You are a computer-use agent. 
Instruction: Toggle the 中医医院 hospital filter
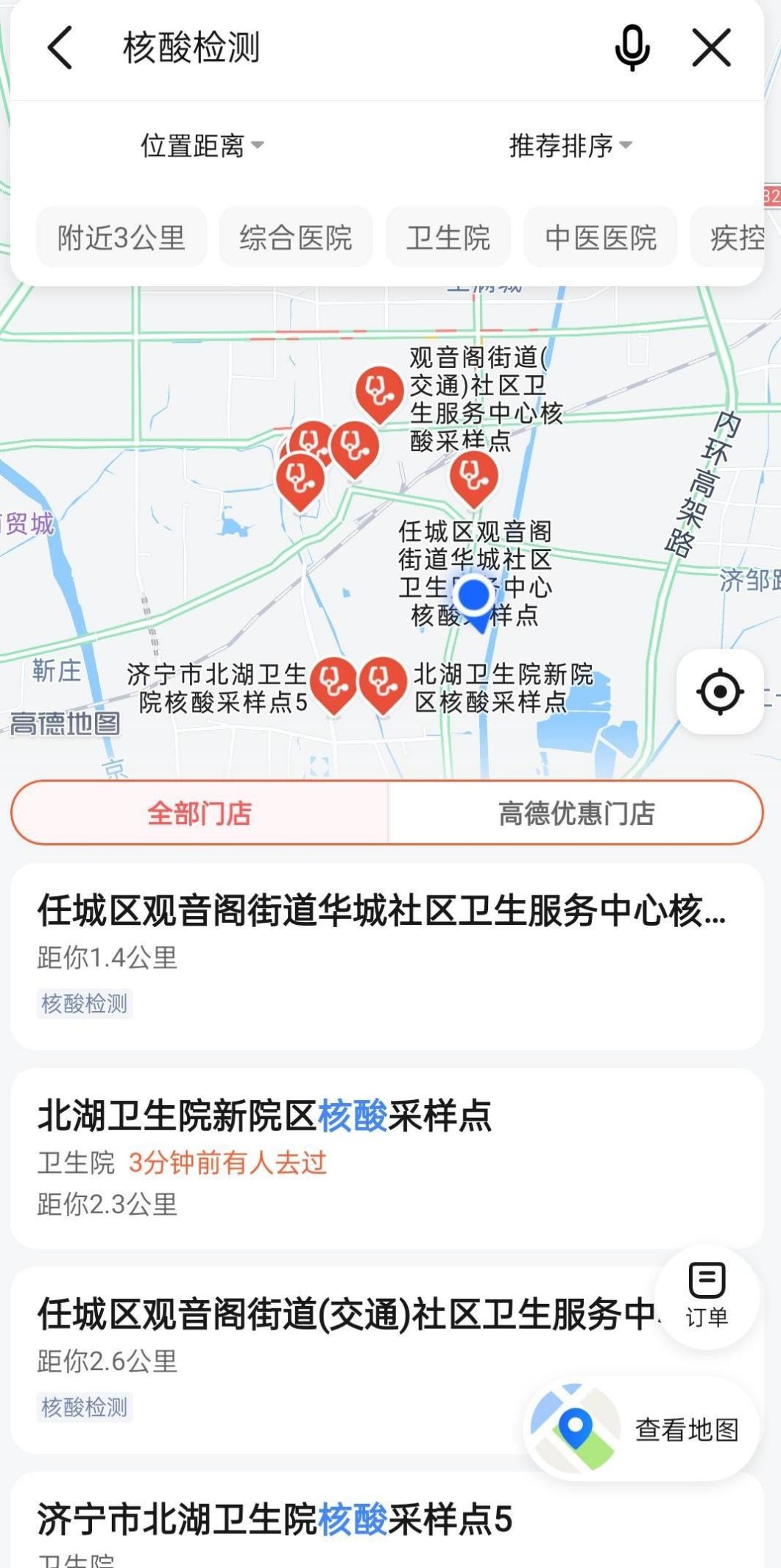coord(599,236)
